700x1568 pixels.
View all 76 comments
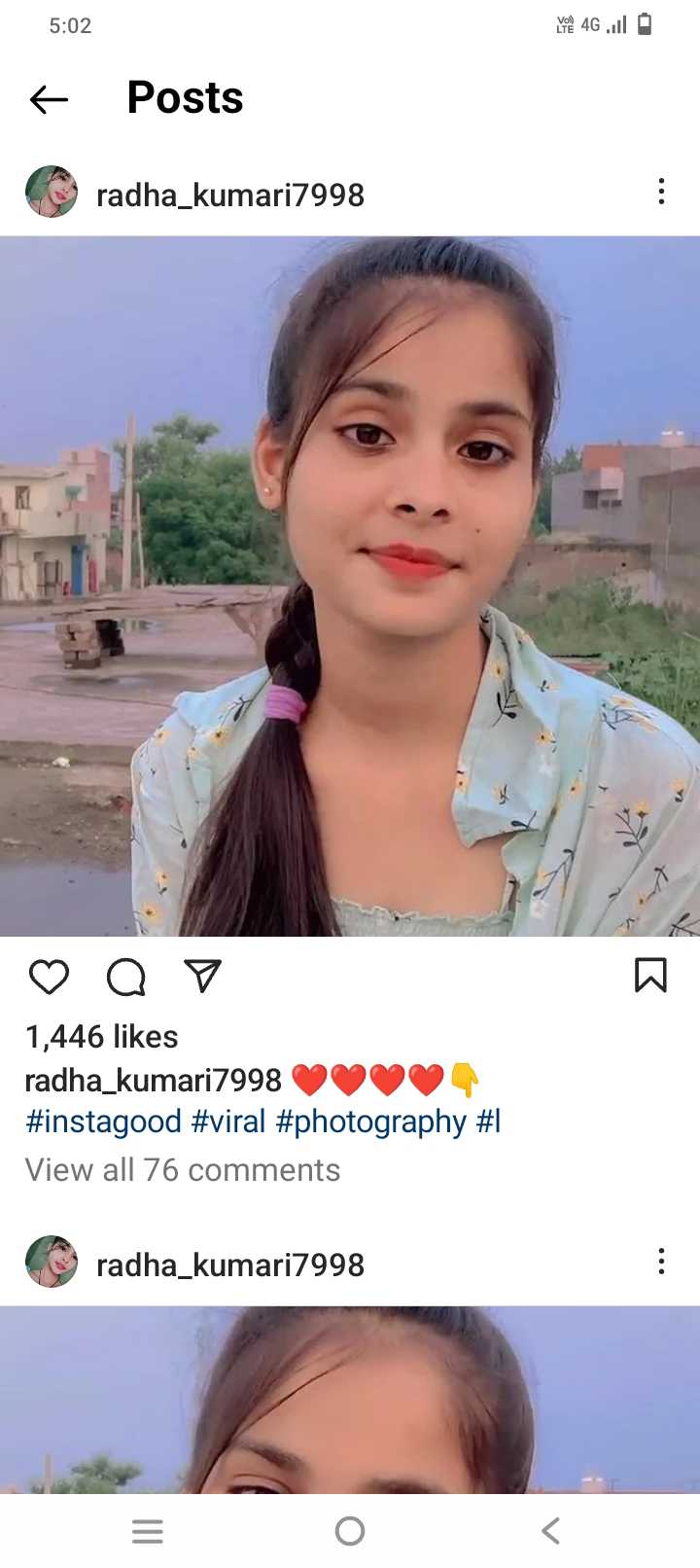coord(183,1169)
